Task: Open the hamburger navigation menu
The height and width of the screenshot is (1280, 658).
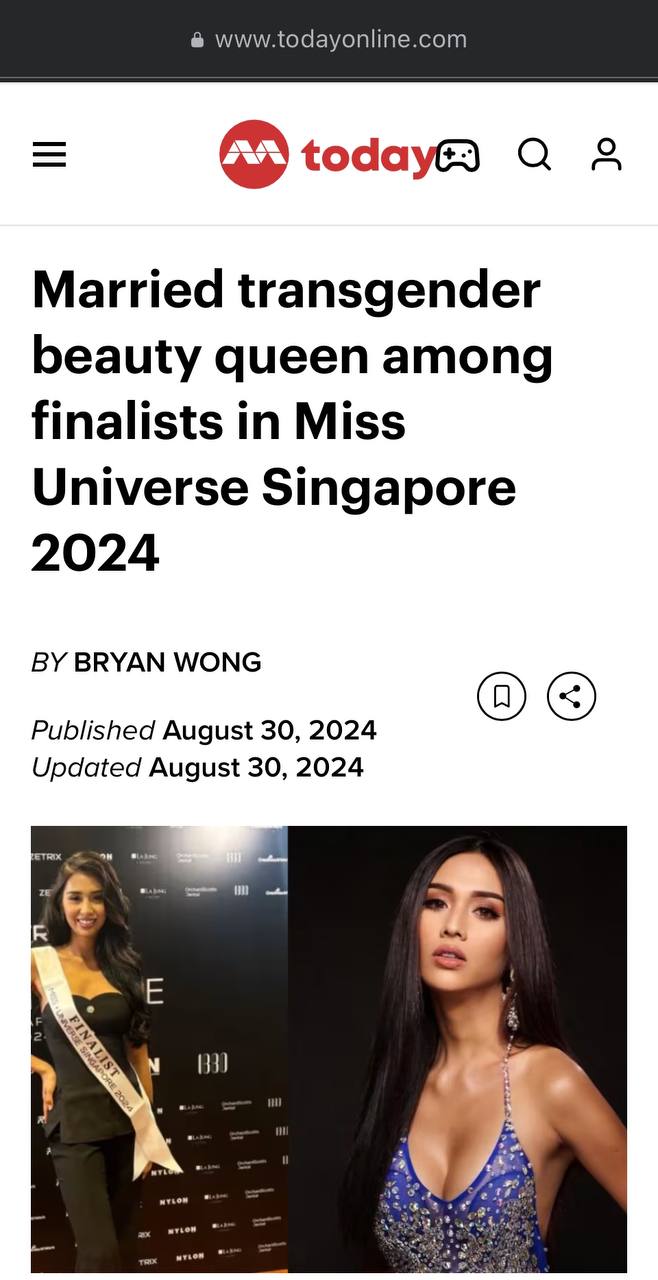Action: pos(49,155)
